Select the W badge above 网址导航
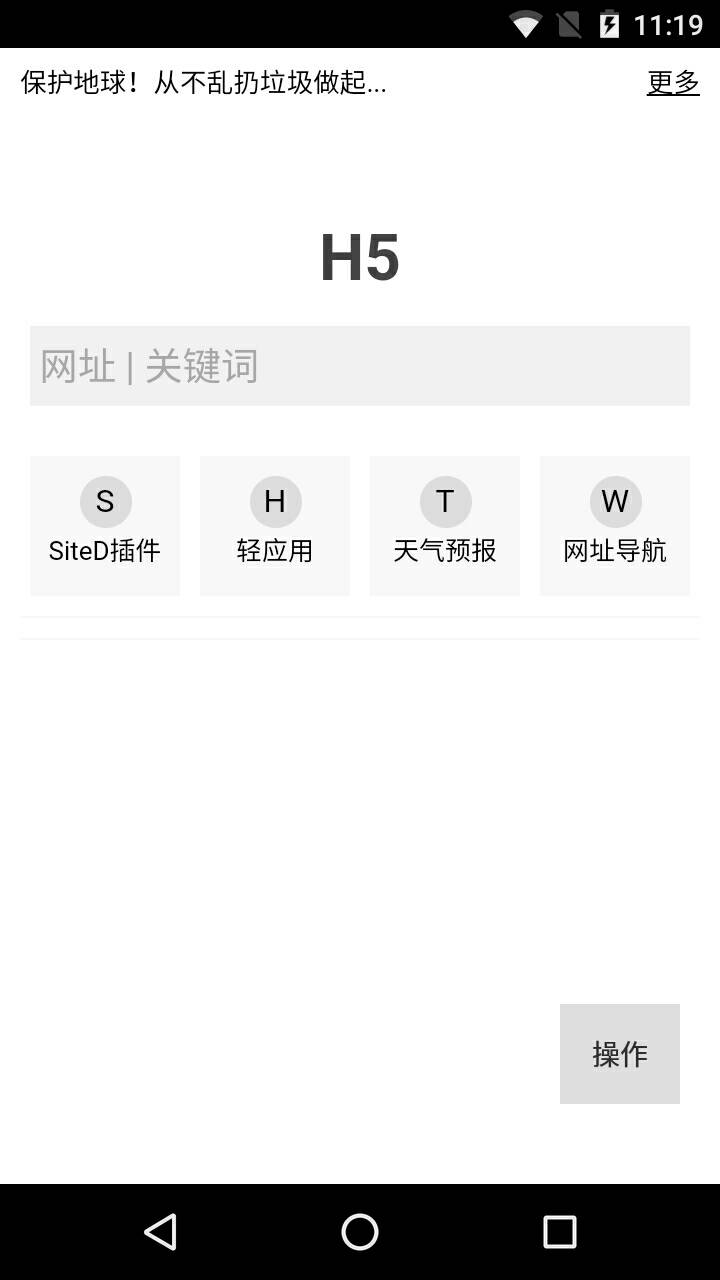The height and width of the screenshot is (1280, 720). pyautogui.click(x=614, y=502)
